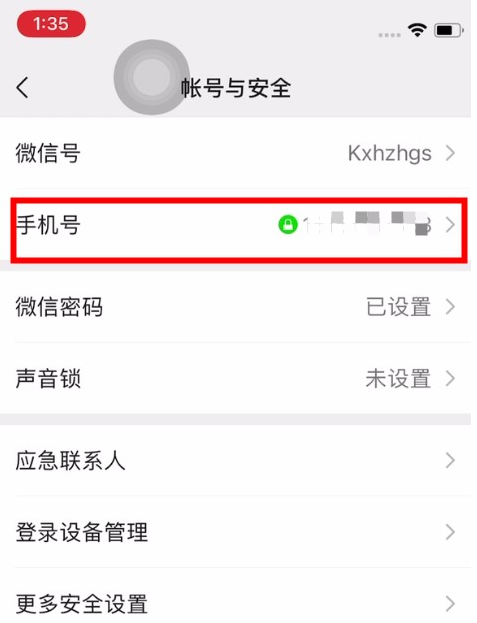Image resolution: width=477 pixels, height=623 pixels.
Task: Go back using the back arrow
Action: pos(23,87)
